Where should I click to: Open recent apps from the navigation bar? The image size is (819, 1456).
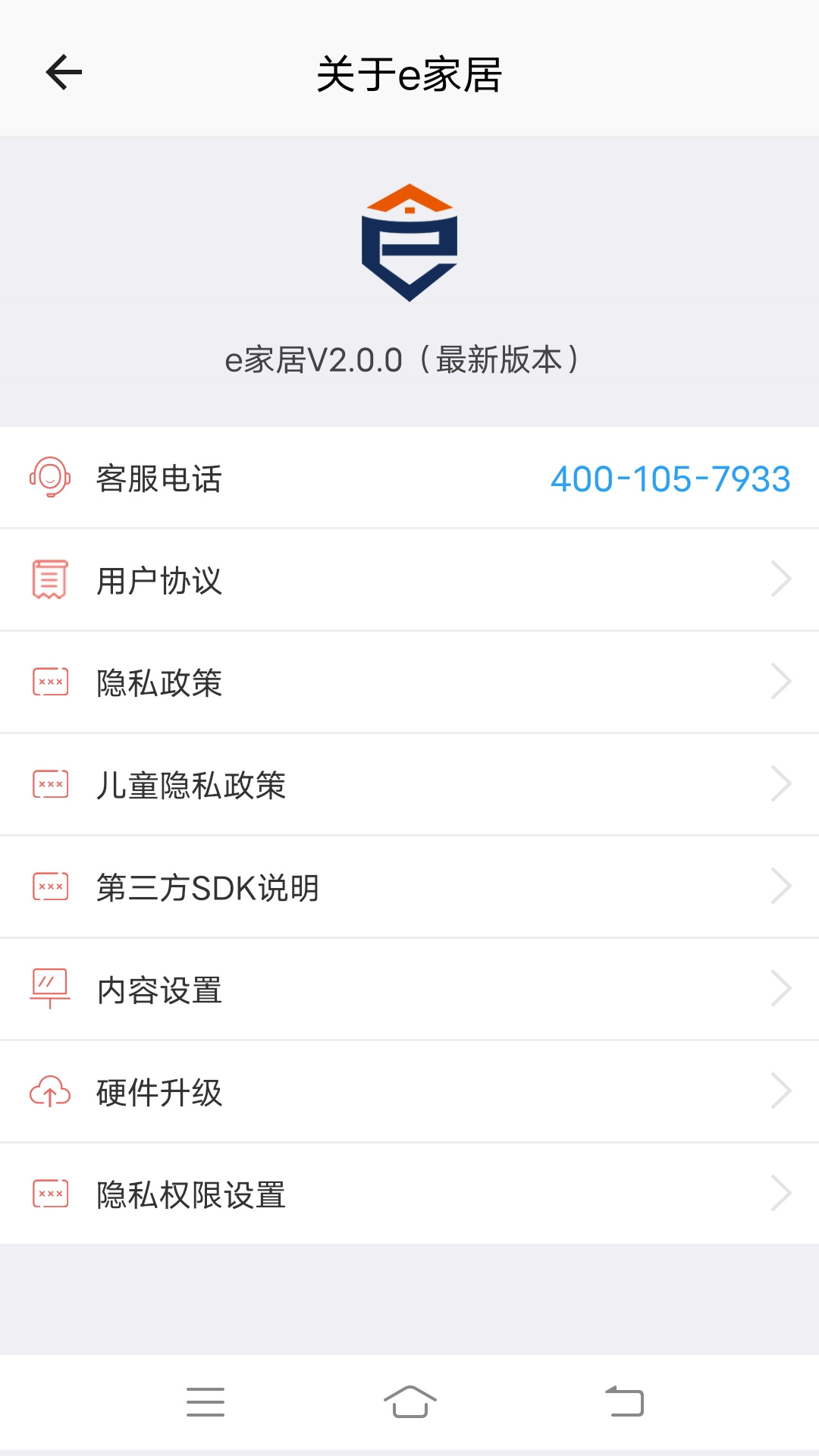point(206,1401)
